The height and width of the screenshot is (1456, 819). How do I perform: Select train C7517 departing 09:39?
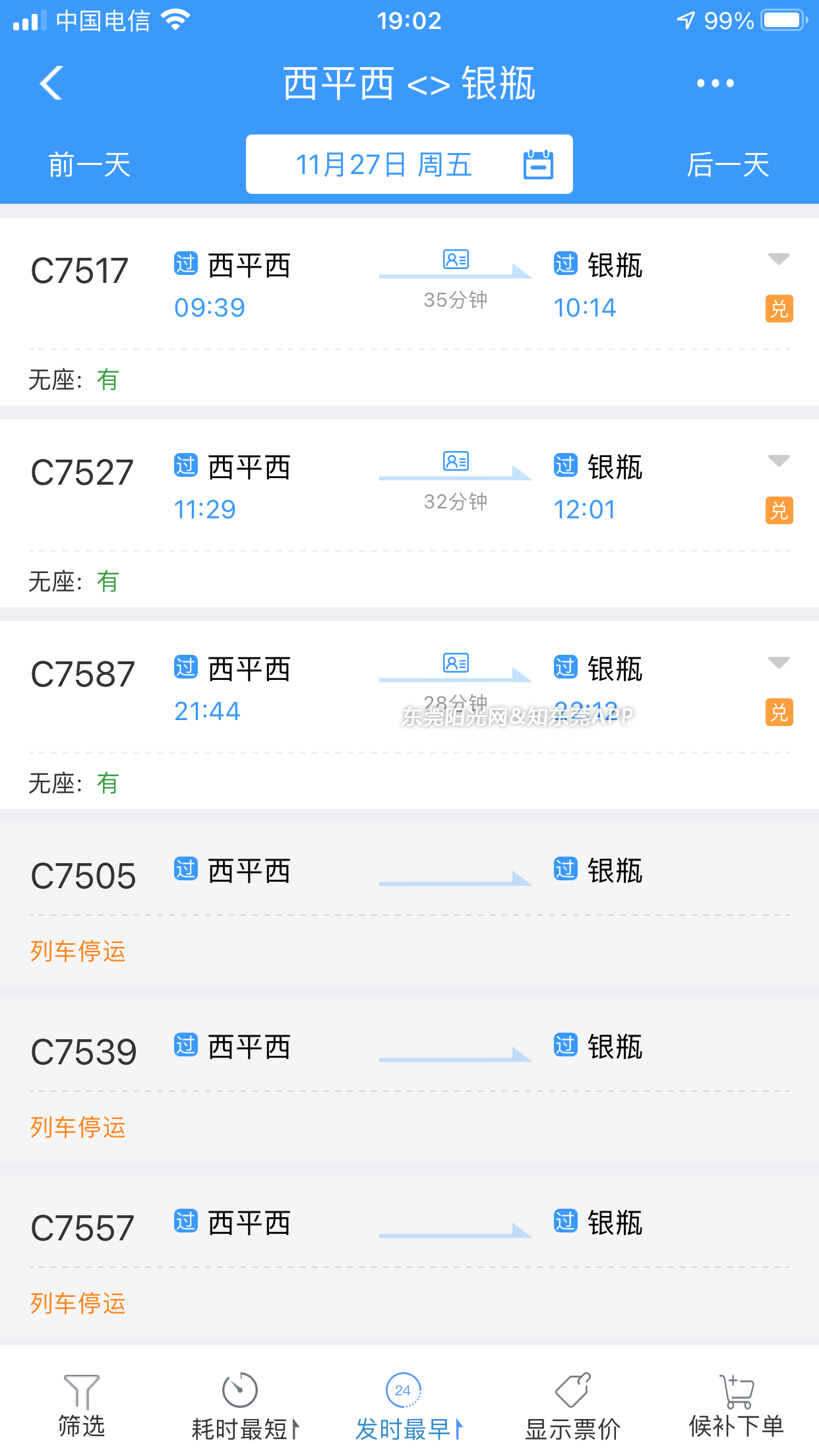(409, 311)
